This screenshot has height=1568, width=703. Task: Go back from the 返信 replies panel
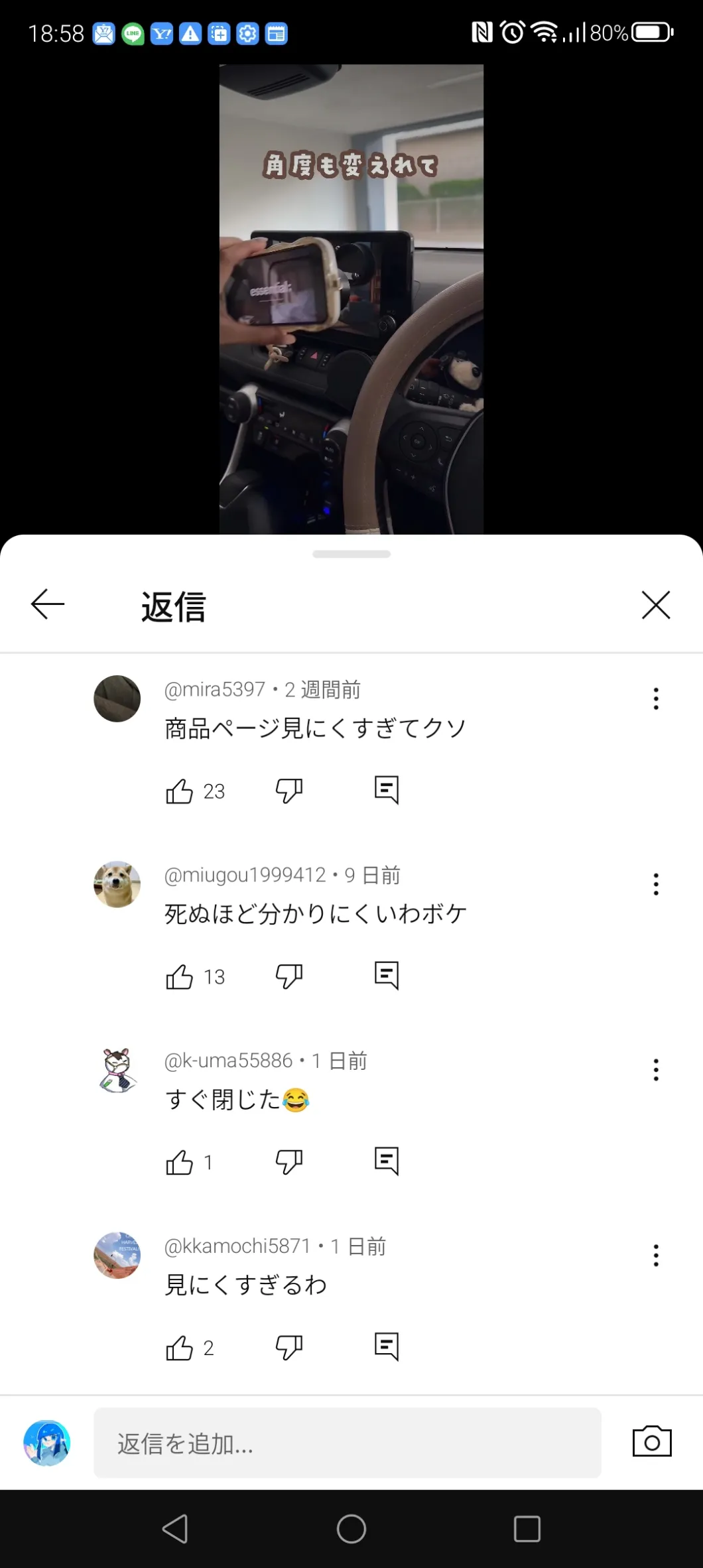coord(48,604)
